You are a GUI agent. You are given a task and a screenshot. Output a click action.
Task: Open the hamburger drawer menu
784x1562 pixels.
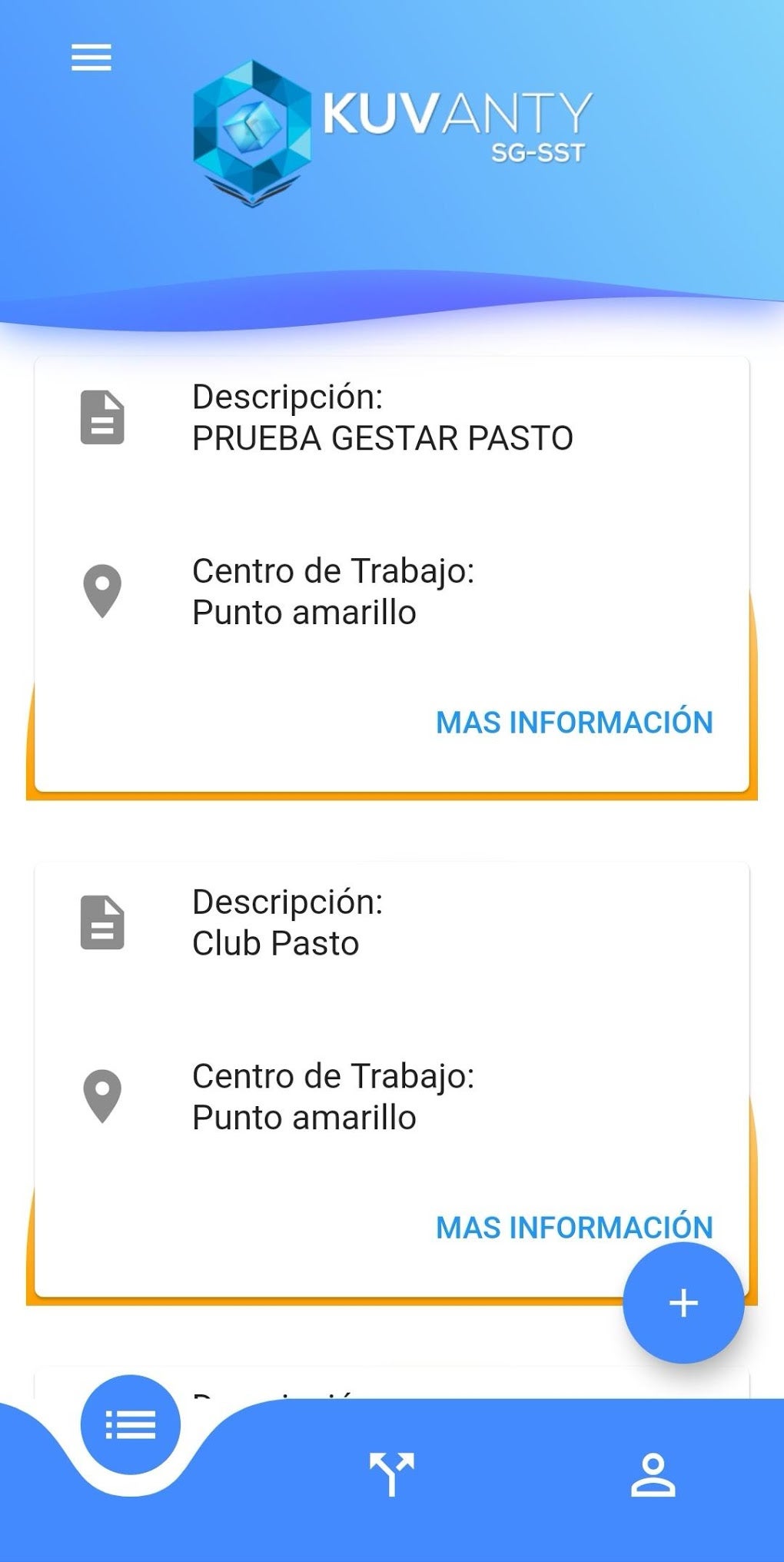point(91,58)
